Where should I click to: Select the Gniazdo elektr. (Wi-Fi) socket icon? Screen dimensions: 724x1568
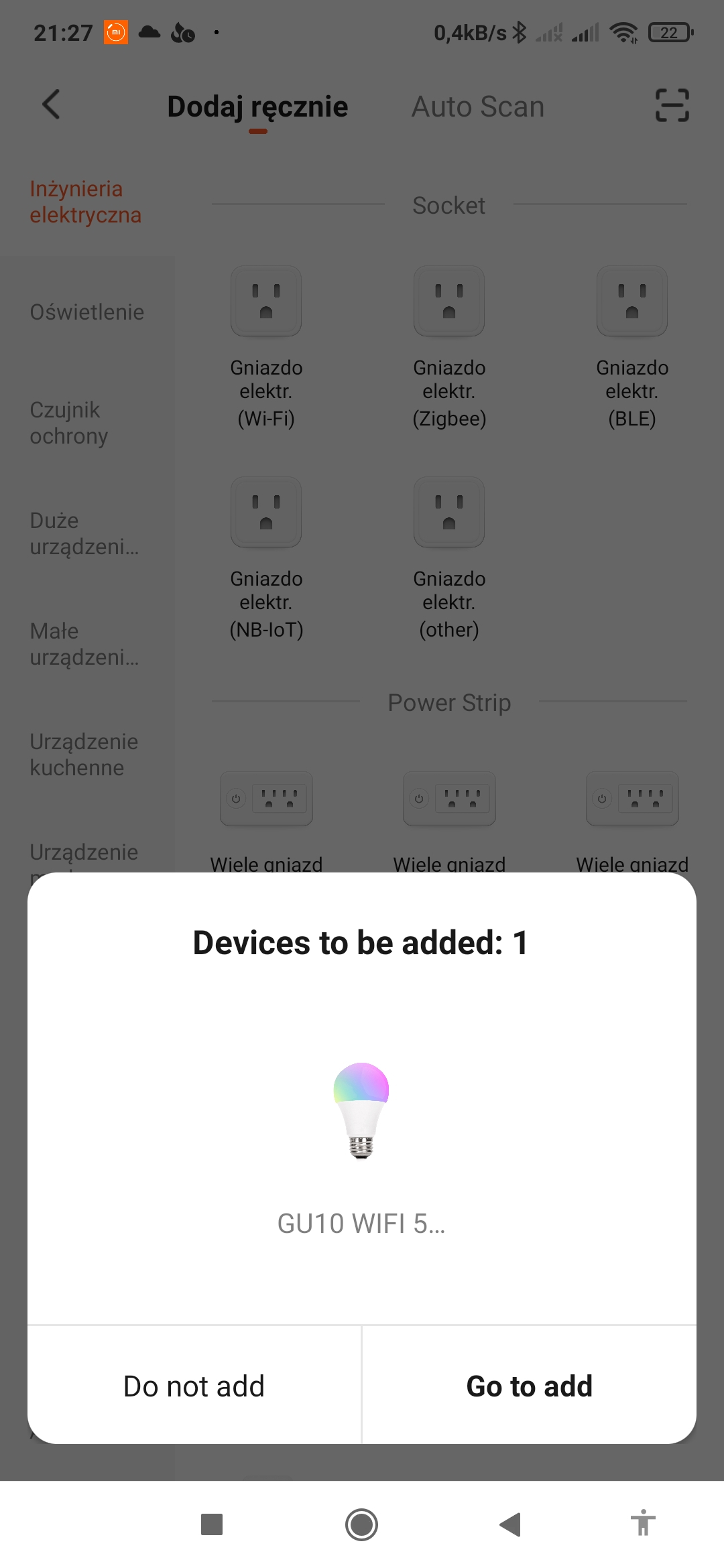click(x=265, y=300)
